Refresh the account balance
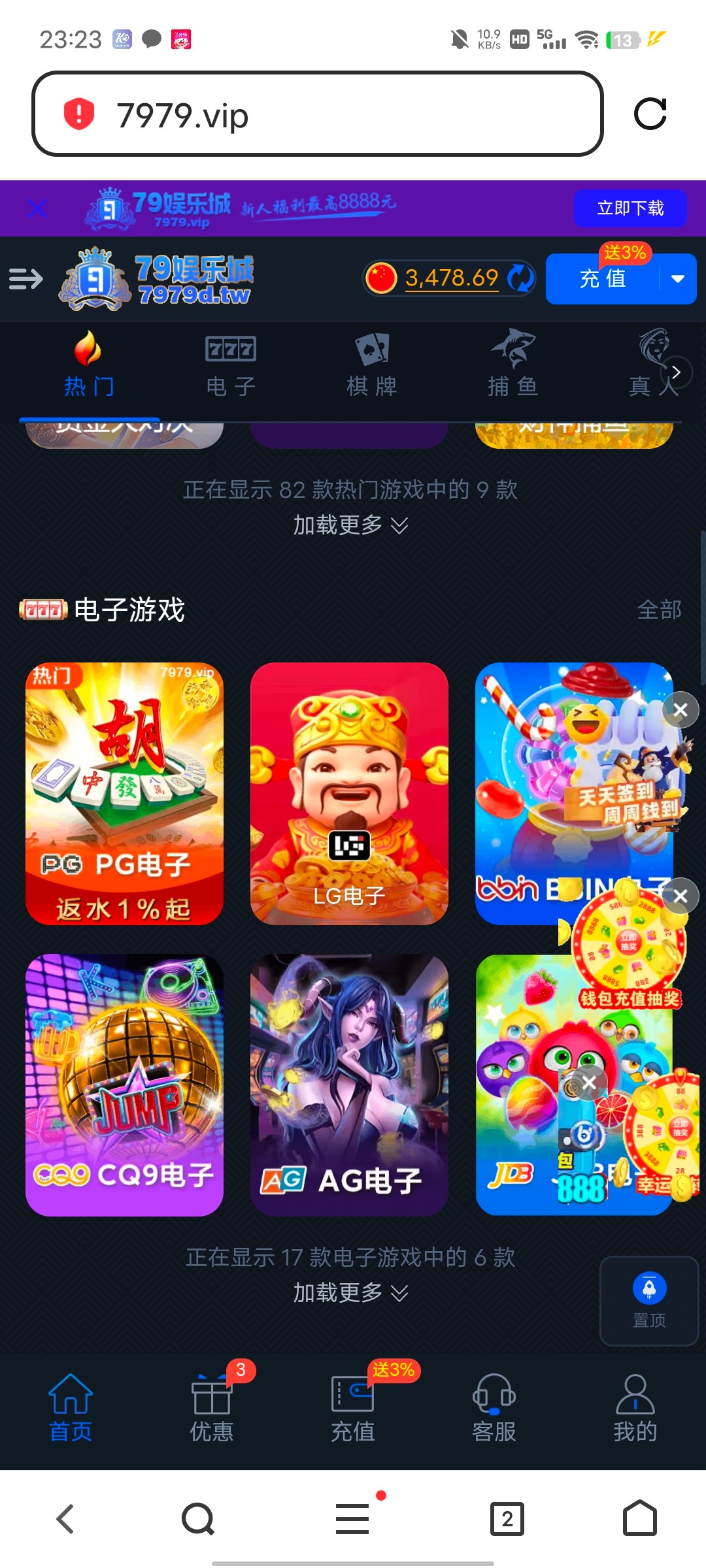The width and height of the screenshot is (706, 1568). [x=520, y=278]
